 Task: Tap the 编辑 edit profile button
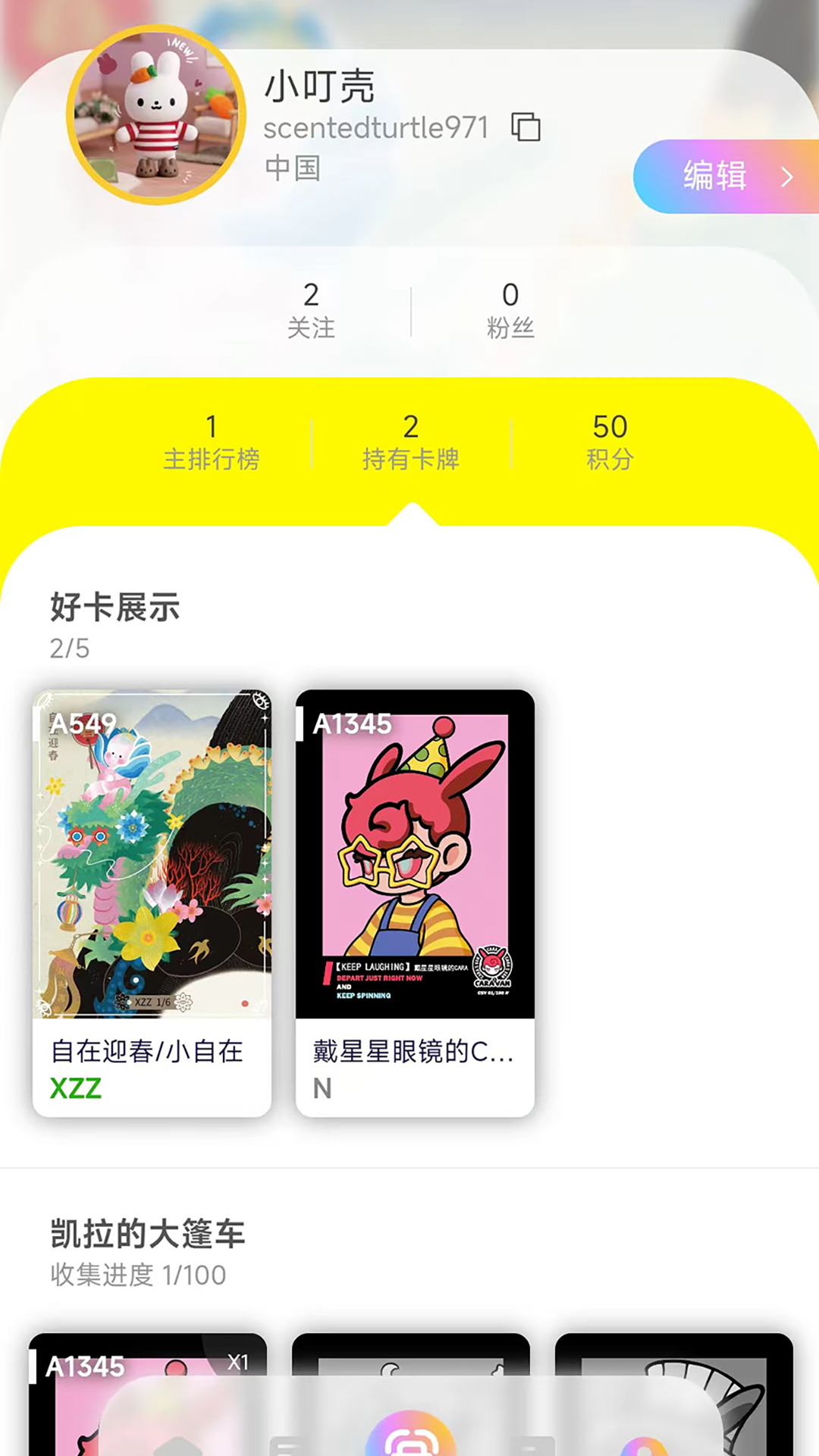(726, 177)
